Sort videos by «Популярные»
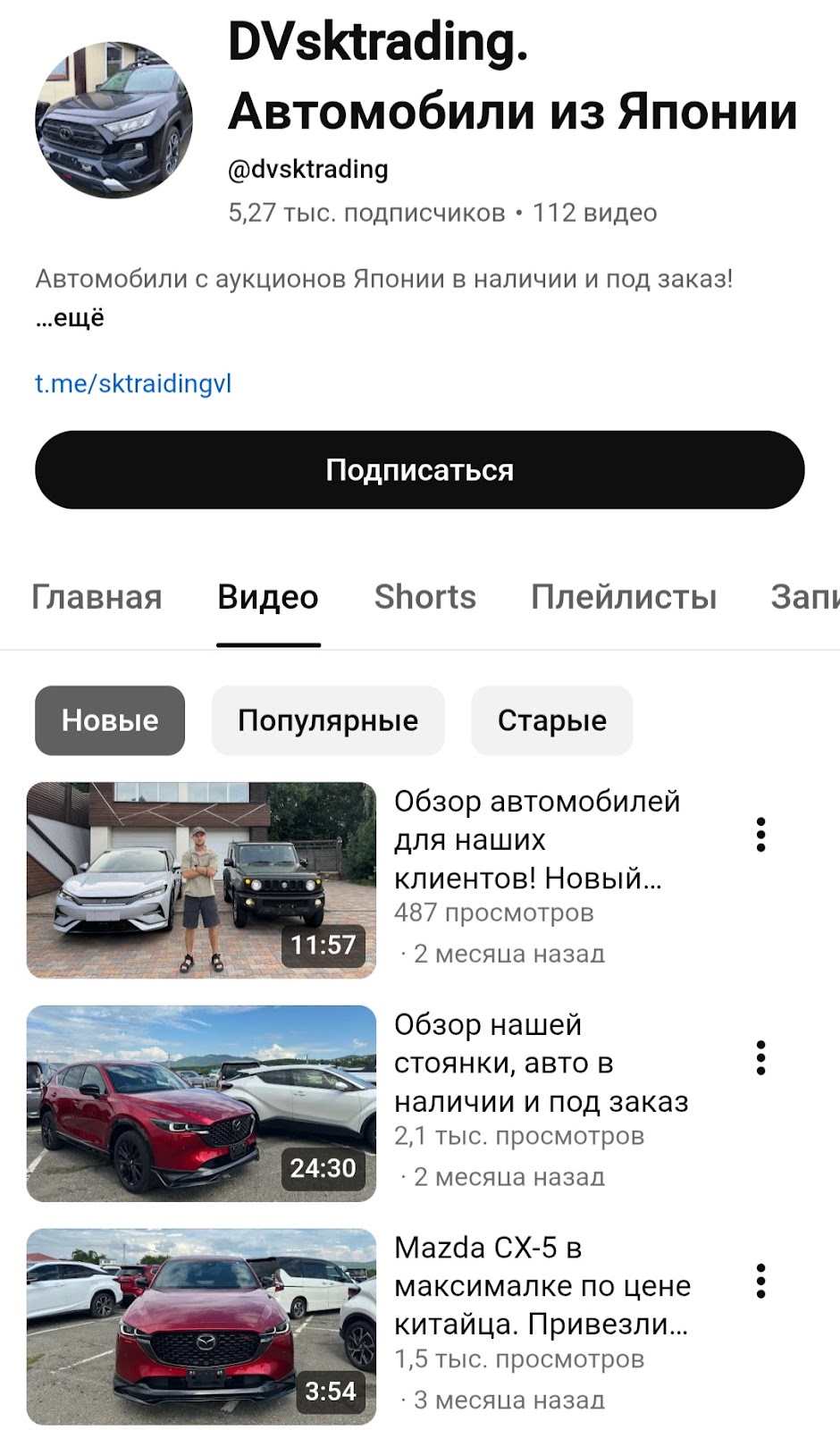This screenshot has width=840, height=1430. click(x=328, y=720)
